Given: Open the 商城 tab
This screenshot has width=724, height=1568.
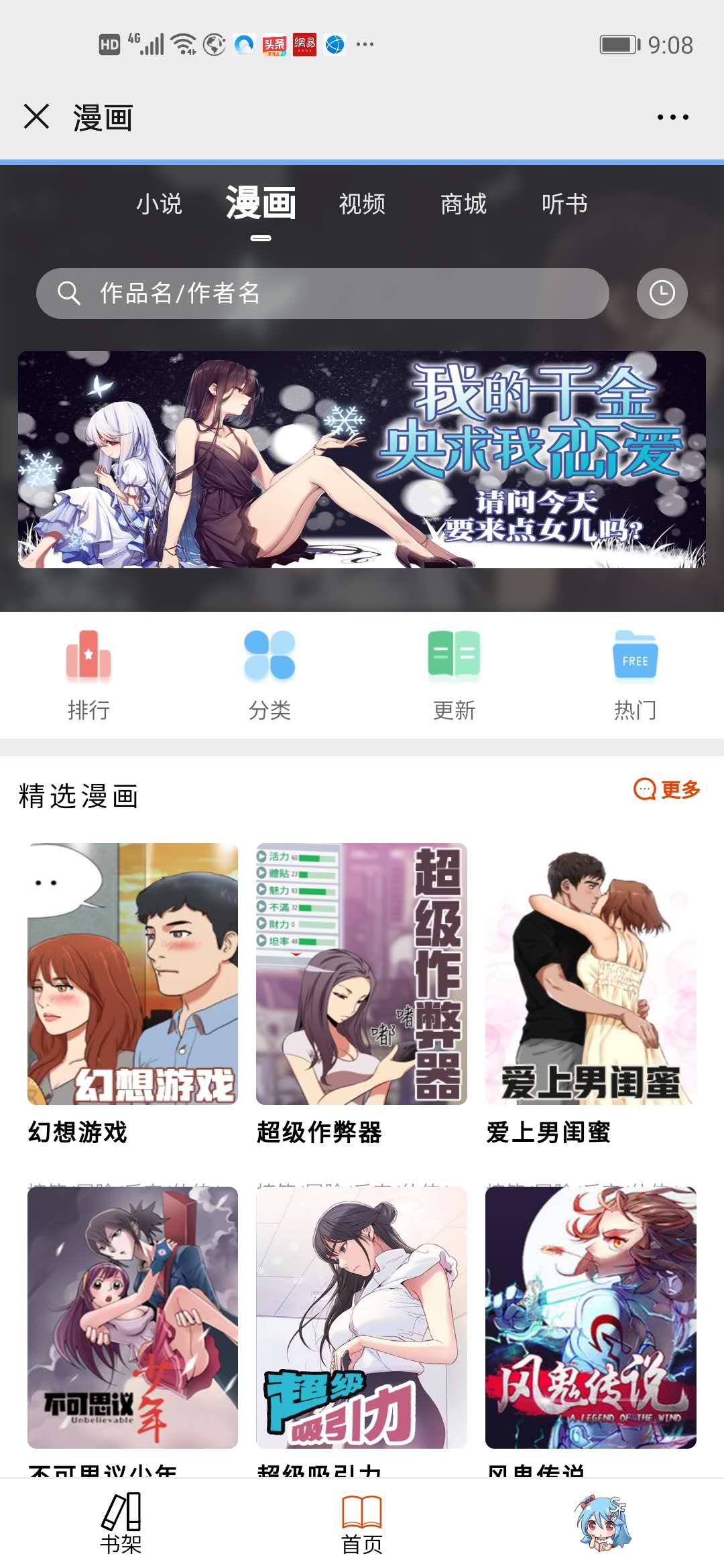Looking at the screenshot, I should 463,204.
